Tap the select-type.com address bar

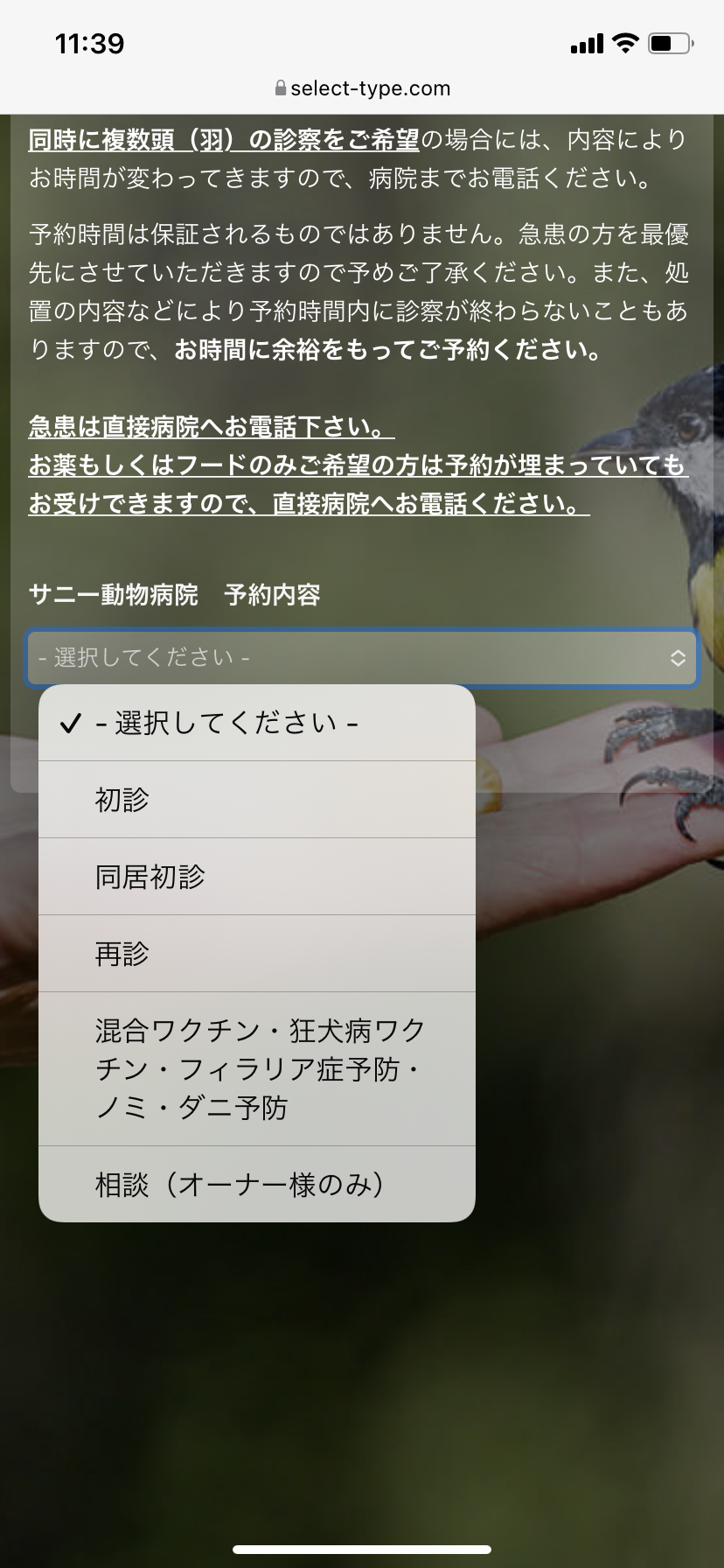point(362,88)
